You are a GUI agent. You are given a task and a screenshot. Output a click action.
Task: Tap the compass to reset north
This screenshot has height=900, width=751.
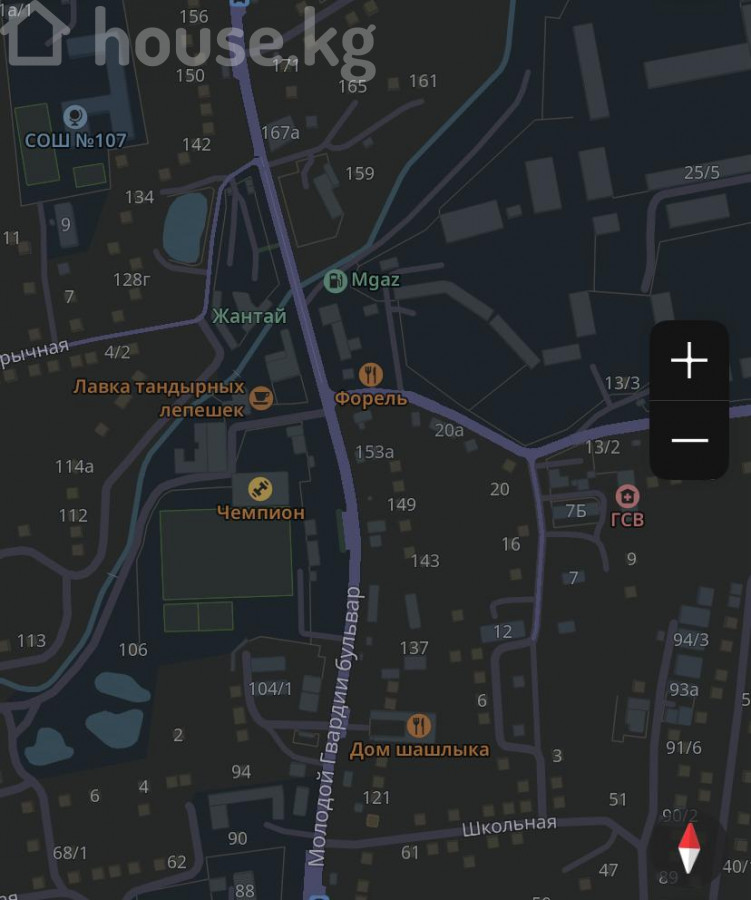(689, 849)
